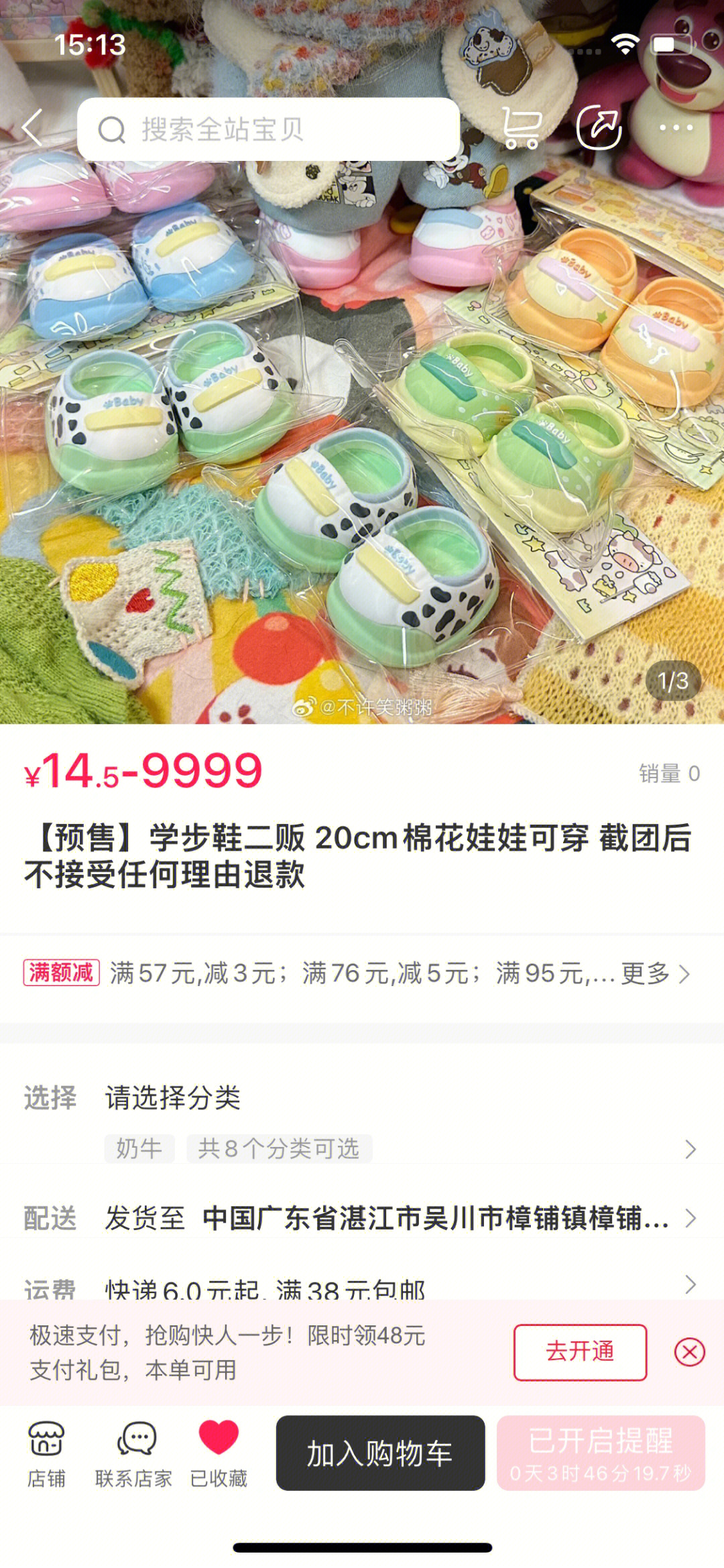Image resolution: width=724 pixels, height=1568 pixels.
Task: Tap the 已开启提醒 reminder button
Action: point(601,1453)
